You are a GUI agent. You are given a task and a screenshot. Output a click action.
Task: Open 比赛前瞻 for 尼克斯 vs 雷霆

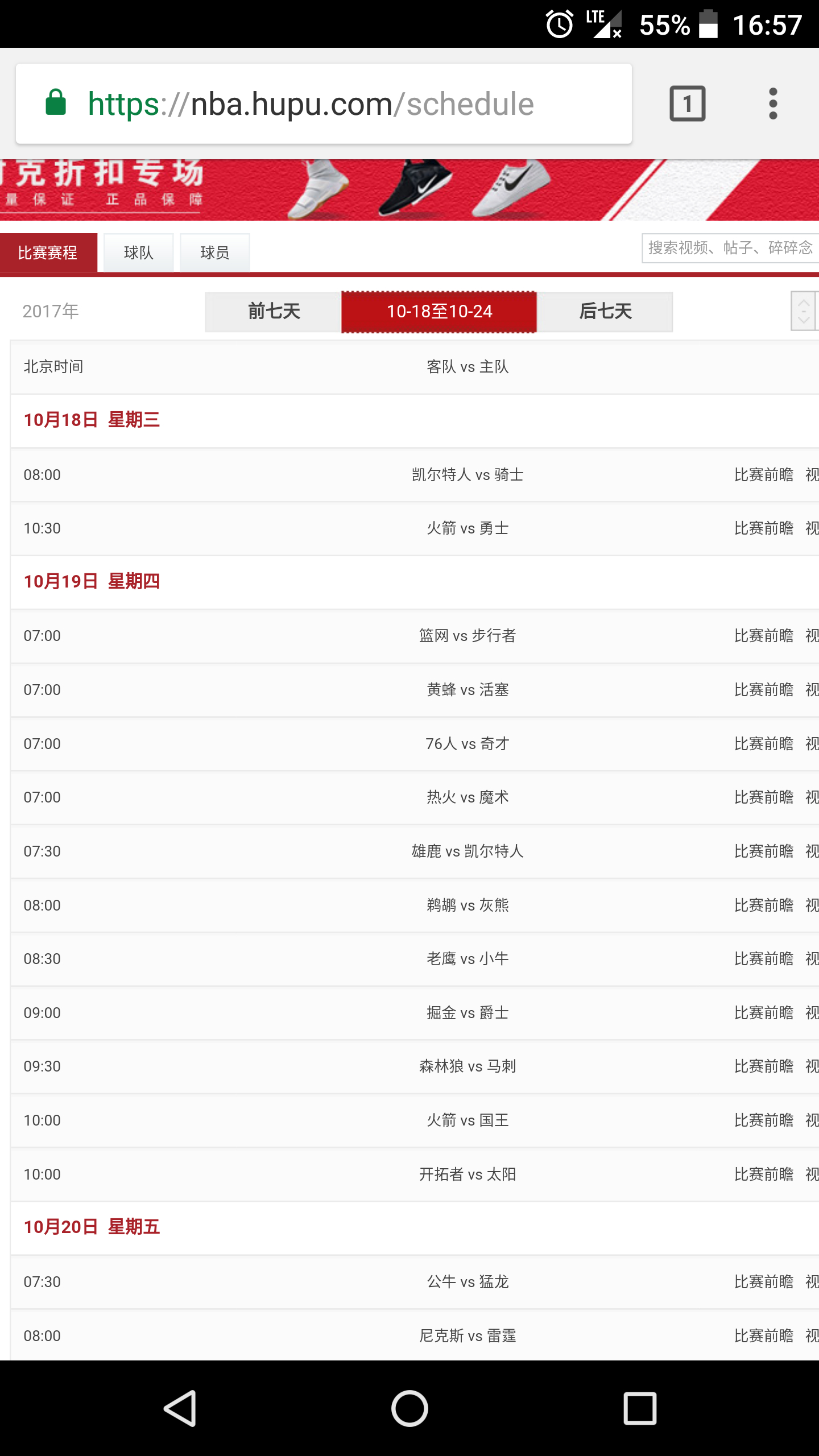764,1336
